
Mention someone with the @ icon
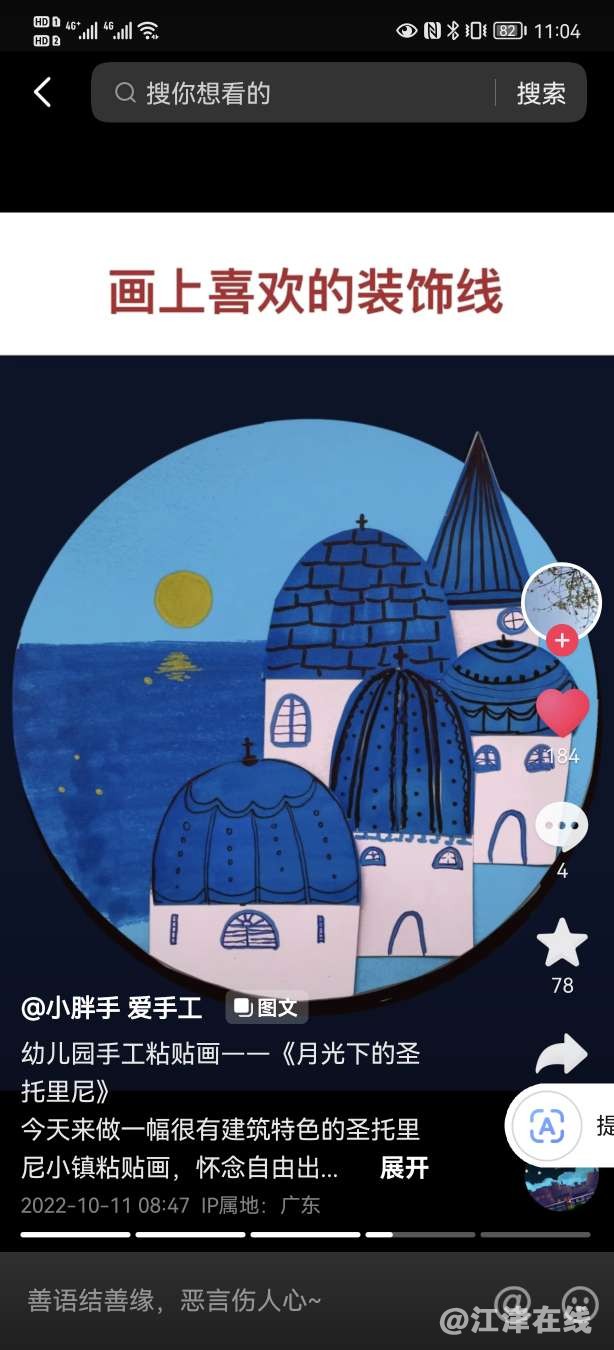513,1301
